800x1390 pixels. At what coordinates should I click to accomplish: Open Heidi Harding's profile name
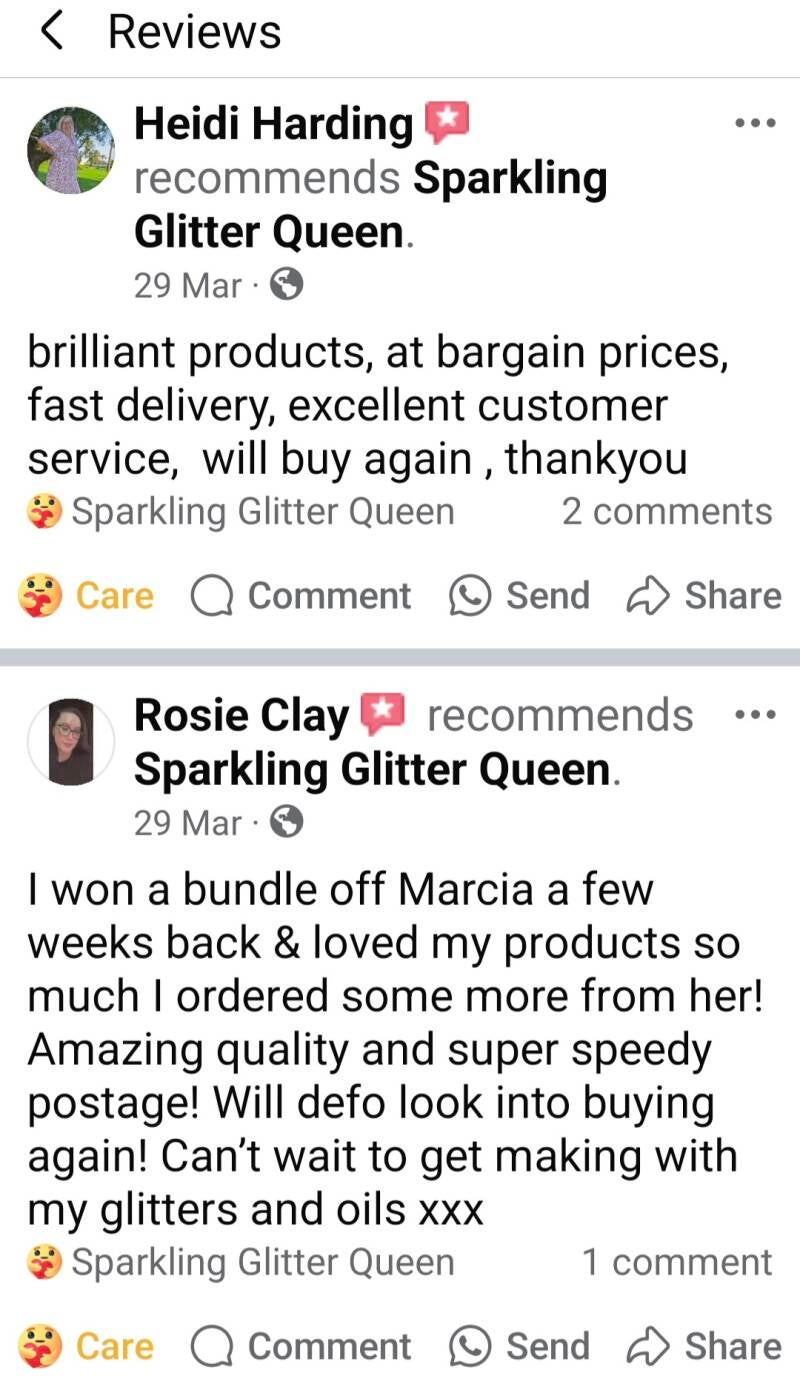click(273, 124)
